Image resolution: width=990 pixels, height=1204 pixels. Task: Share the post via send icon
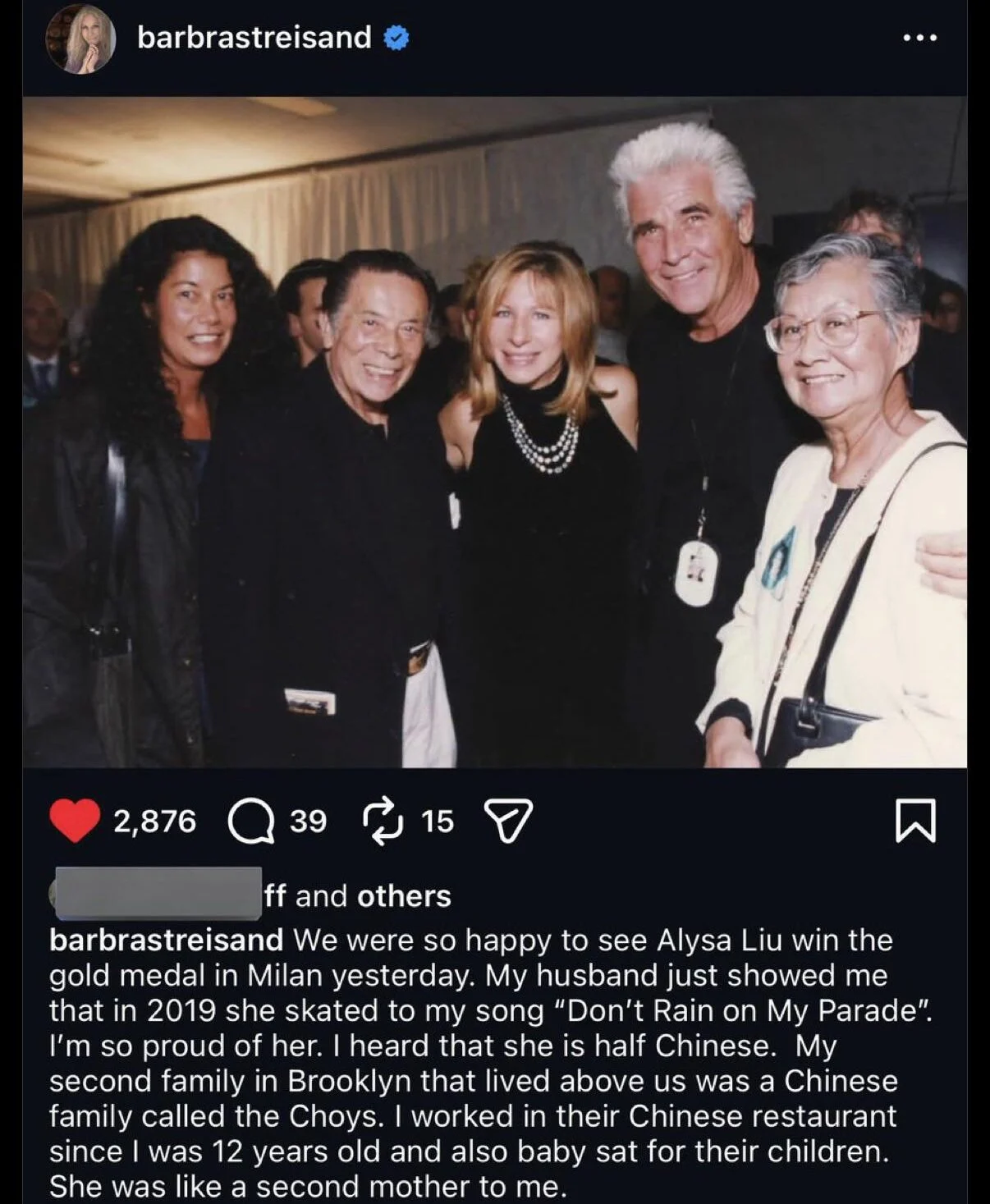(x=509, y=822)
